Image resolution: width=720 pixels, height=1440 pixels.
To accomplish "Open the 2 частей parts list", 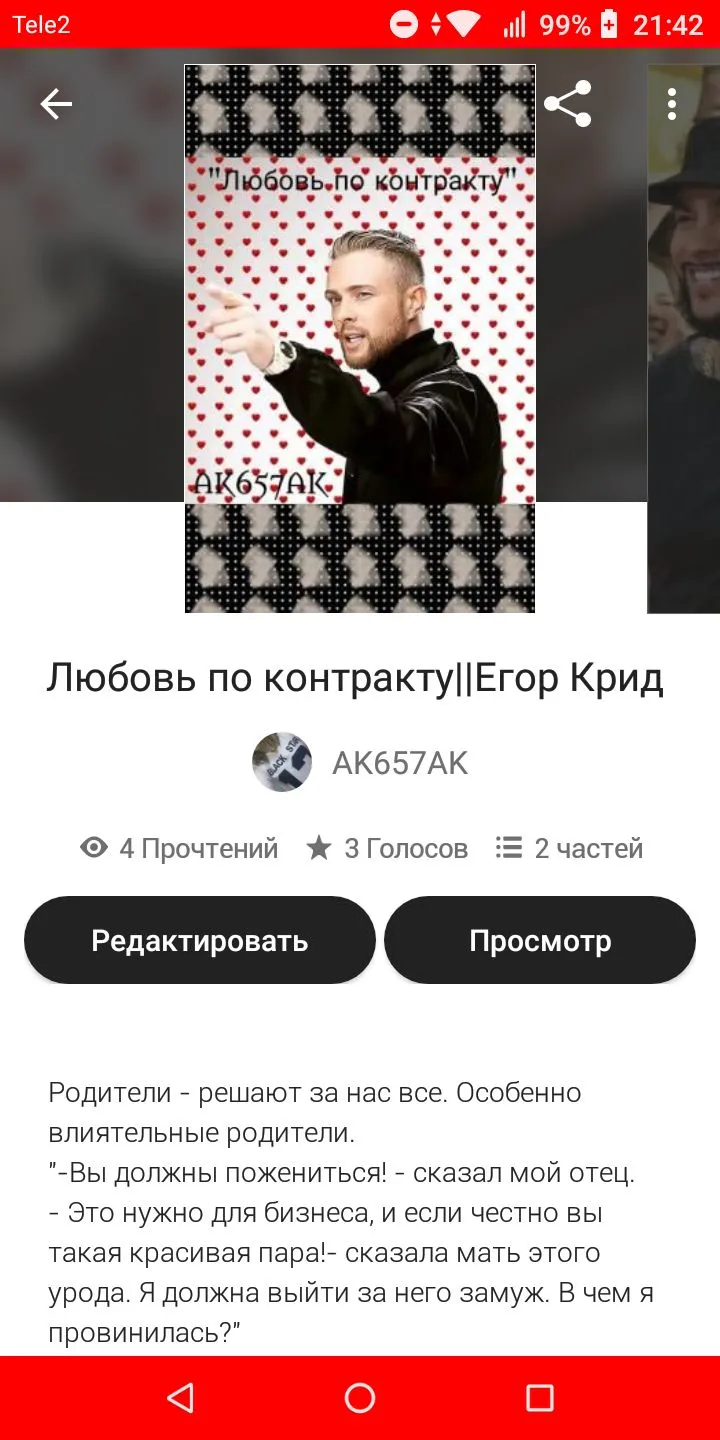I will [569, 848].
